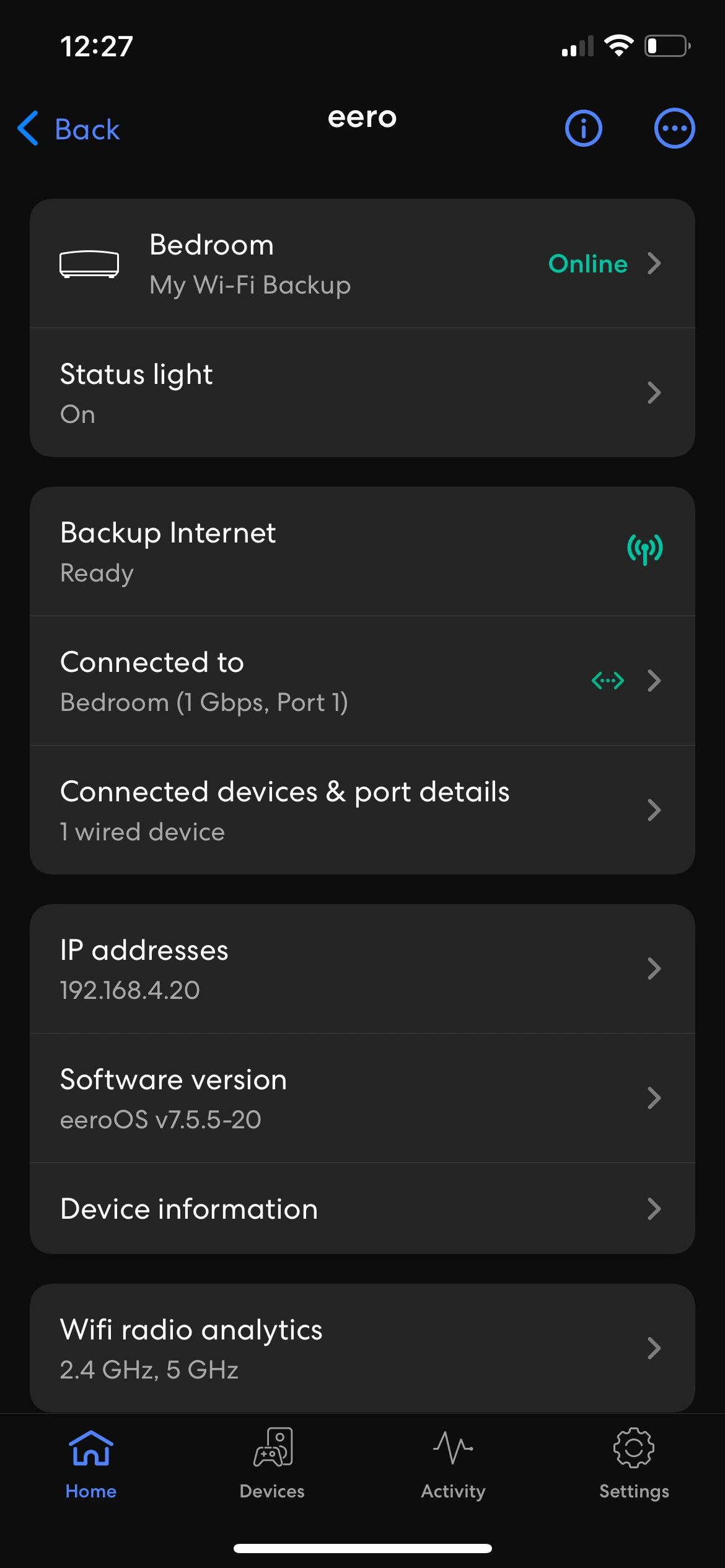Tap the Online status indicator
The image size is (725, 1568).
coord(587,264)
